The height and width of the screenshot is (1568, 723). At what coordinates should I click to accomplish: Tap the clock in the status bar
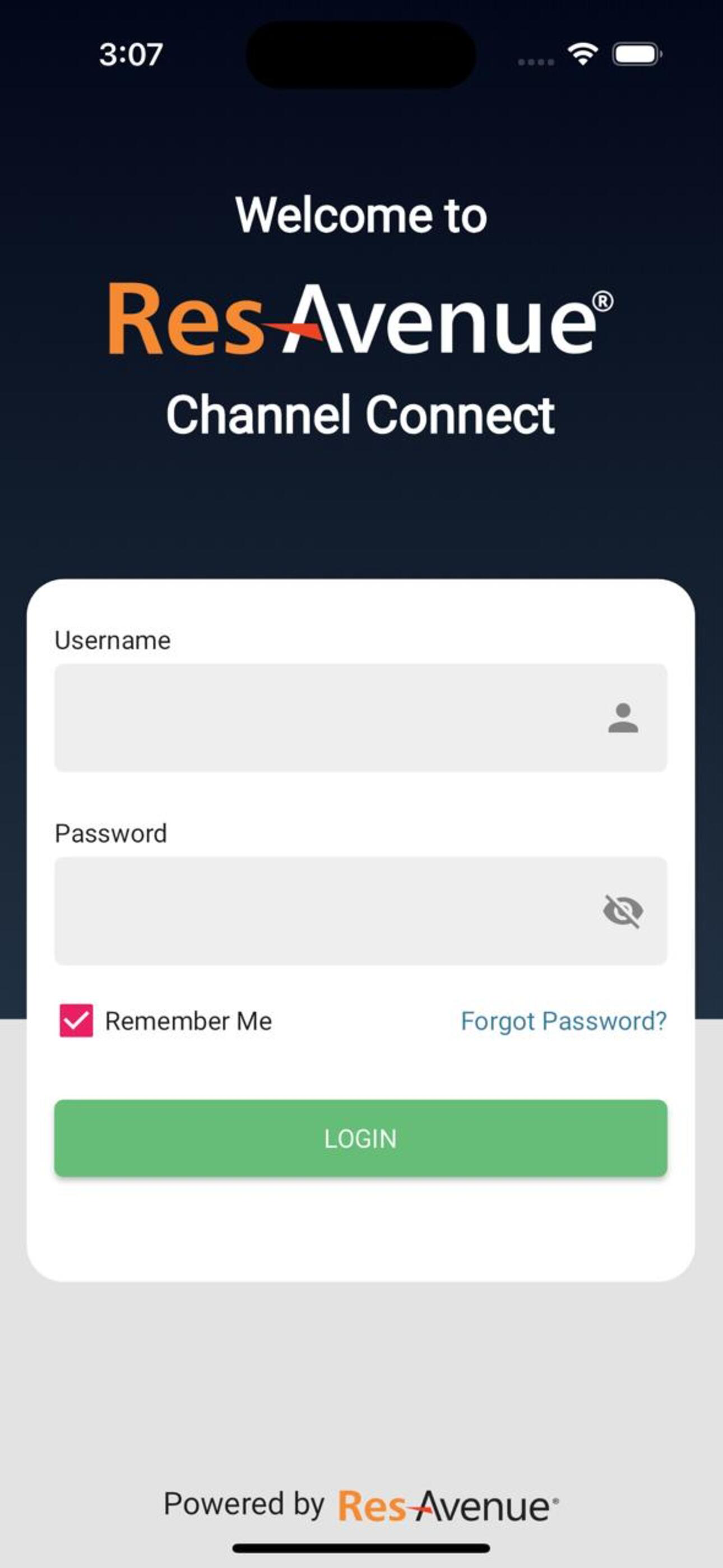pos(129,55)
